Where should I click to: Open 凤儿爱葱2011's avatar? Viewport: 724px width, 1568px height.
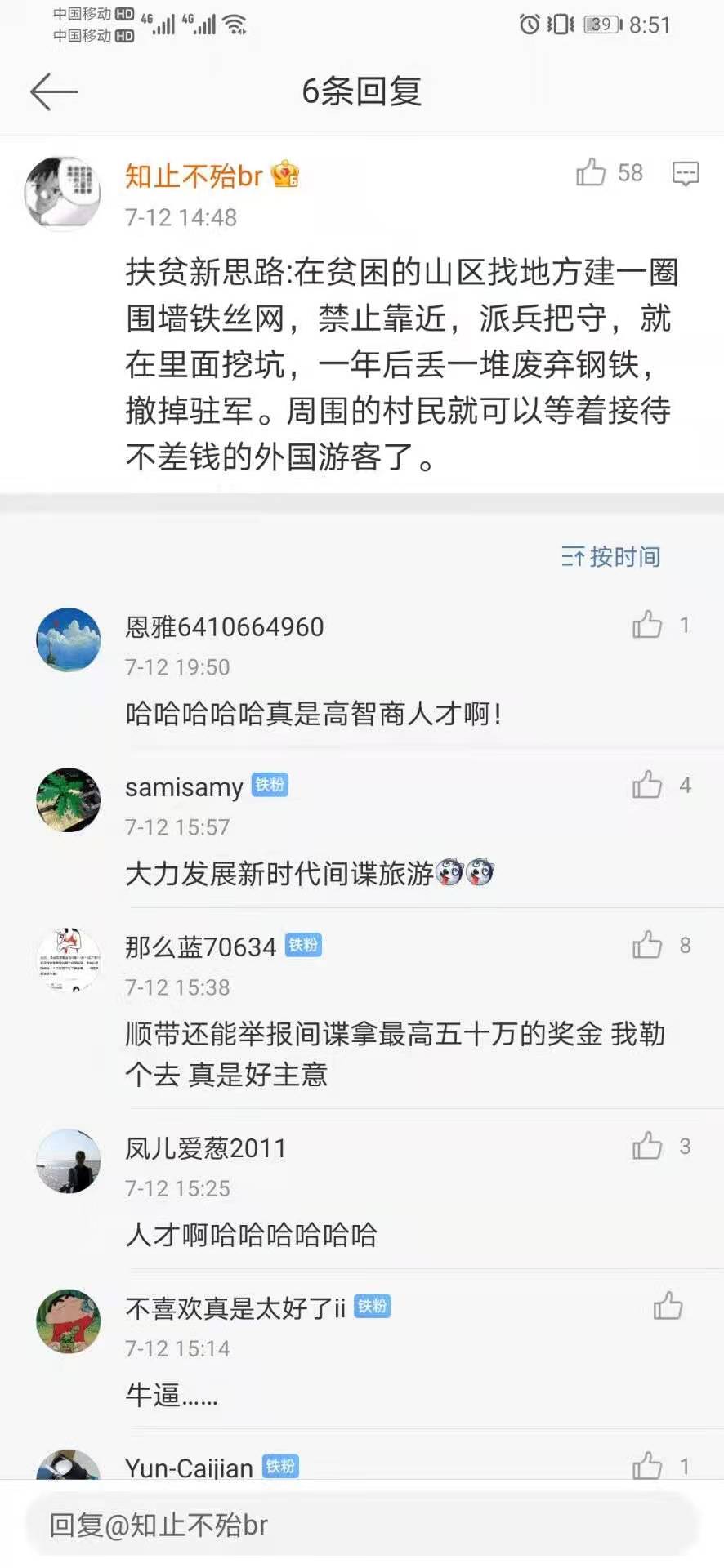[69, 1160]
